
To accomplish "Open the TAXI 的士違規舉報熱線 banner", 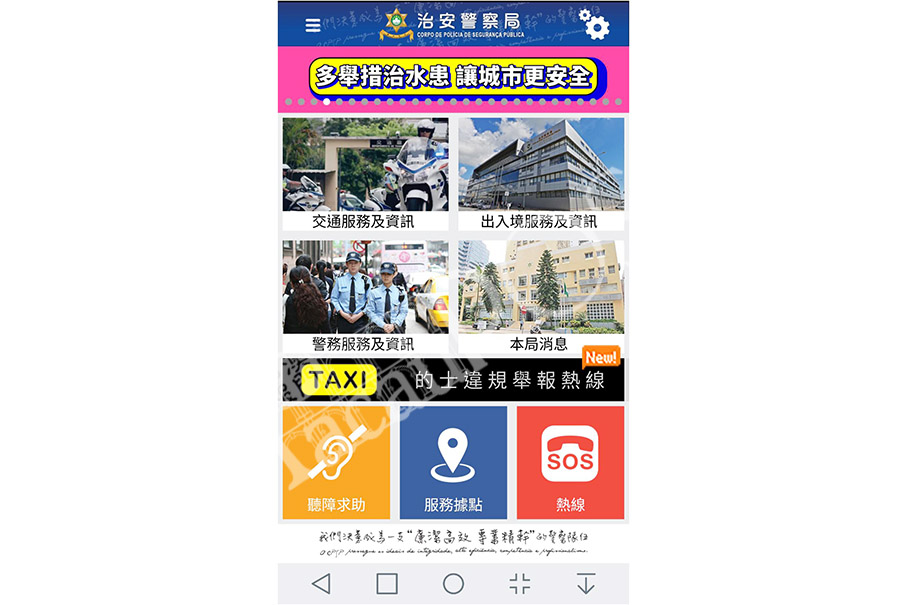I will click(x=453, y=380).
